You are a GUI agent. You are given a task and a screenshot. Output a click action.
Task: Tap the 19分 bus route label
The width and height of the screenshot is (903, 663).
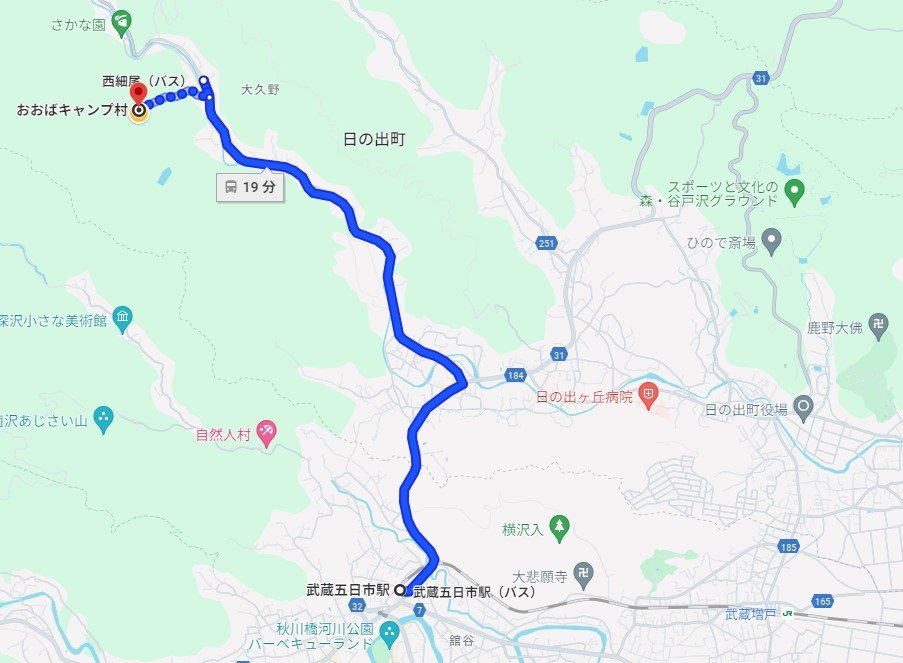pyautogui.click(x=249, y=187)
